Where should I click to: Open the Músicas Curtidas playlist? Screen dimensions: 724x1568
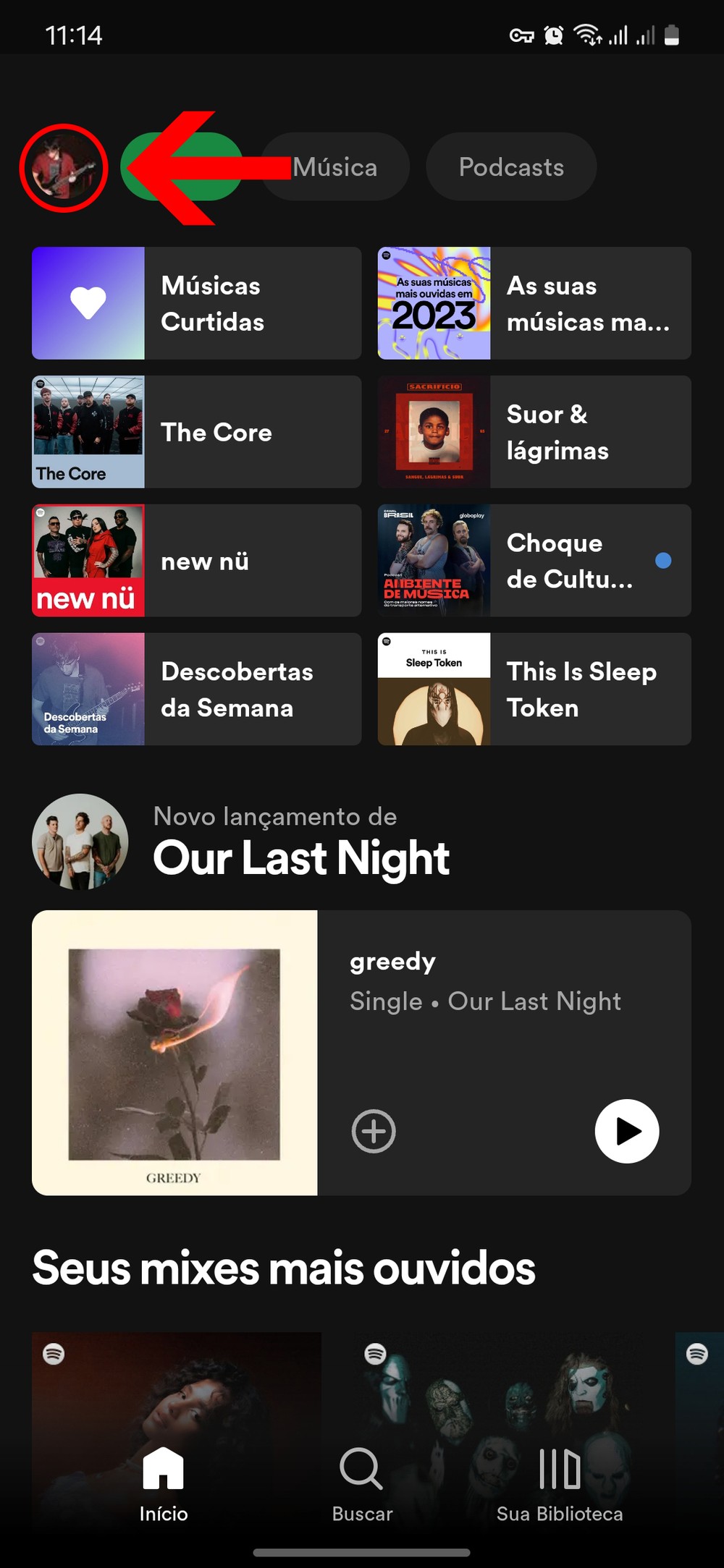196,303
